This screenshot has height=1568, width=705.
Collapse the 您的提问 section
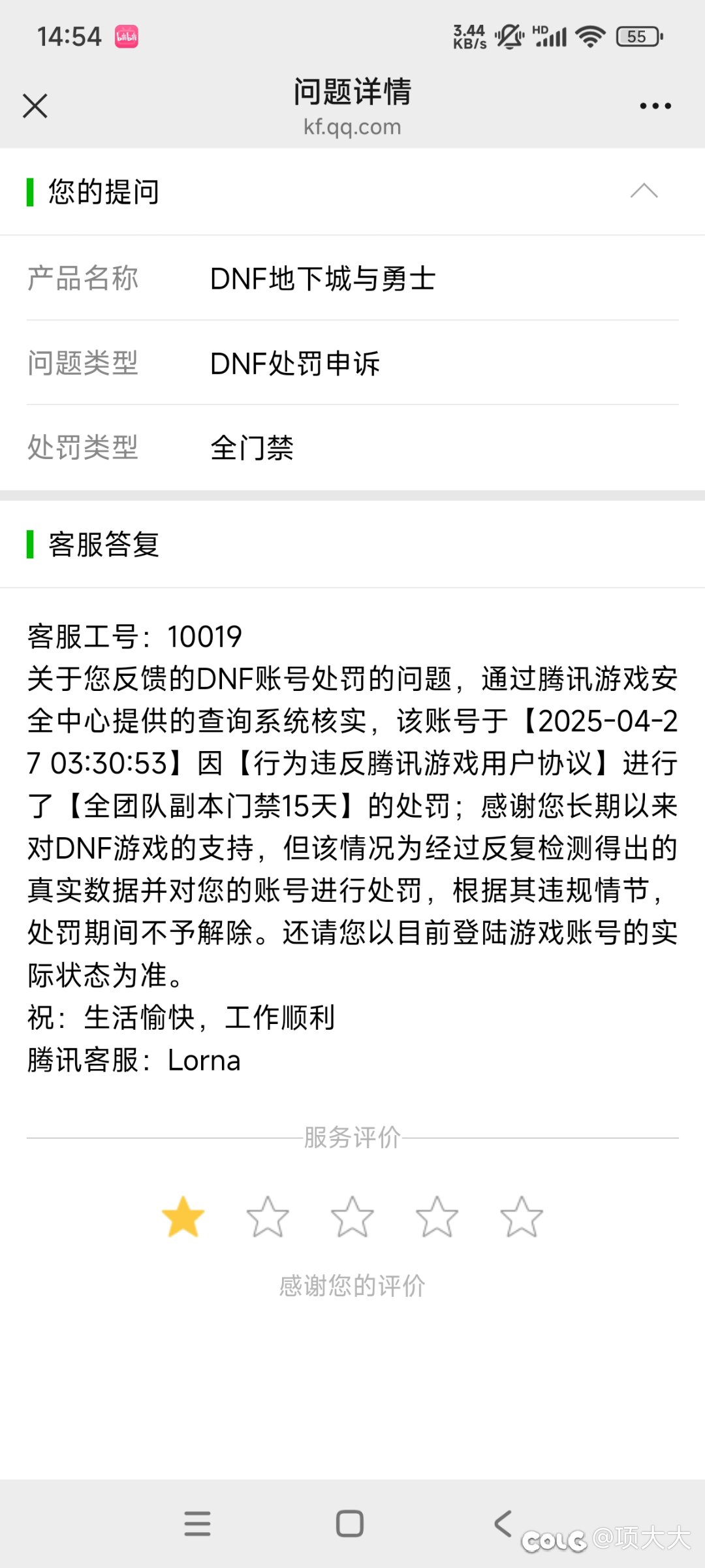click(644, 191)
